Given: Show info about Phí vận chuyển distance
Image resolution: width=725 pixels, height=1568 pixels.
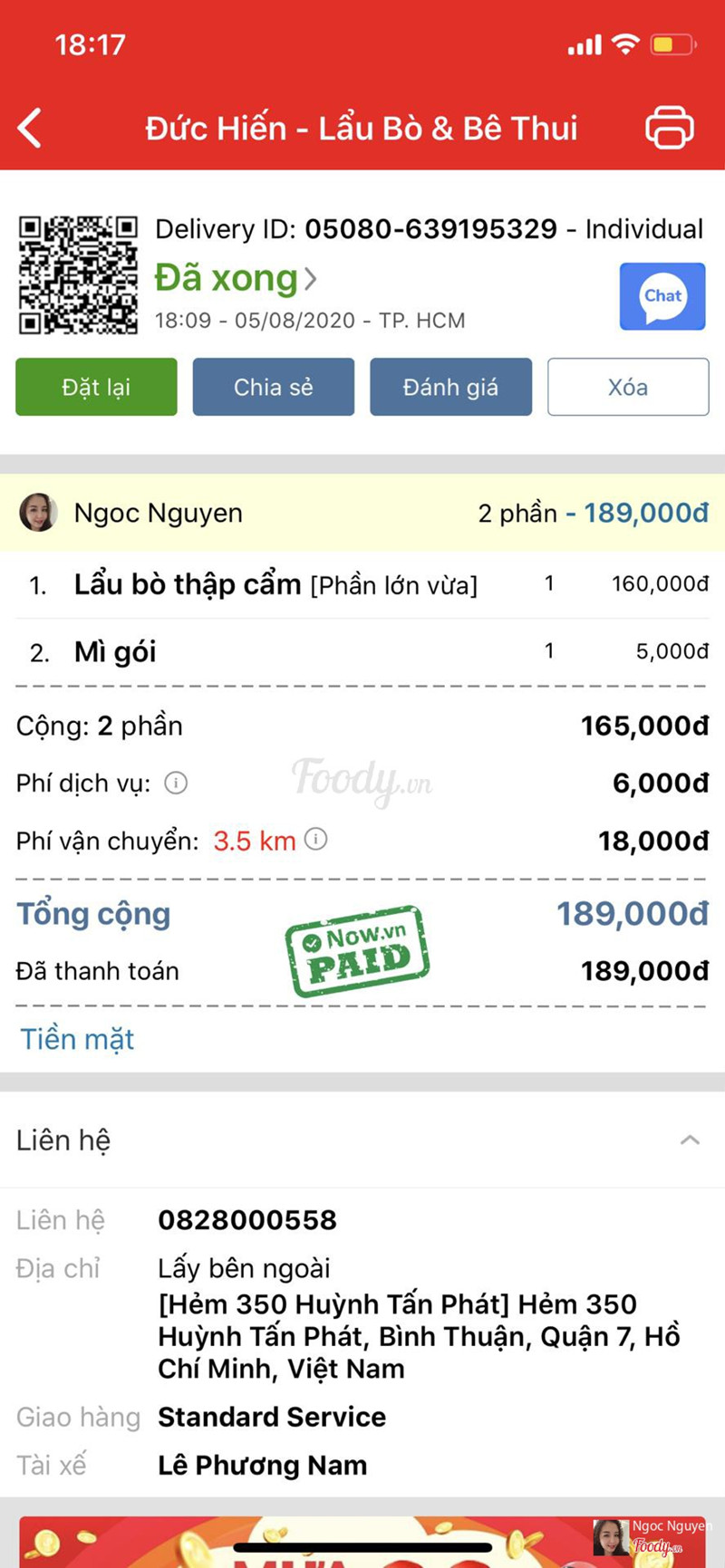Looking at the screenshot, I should (x=315, y=840).
